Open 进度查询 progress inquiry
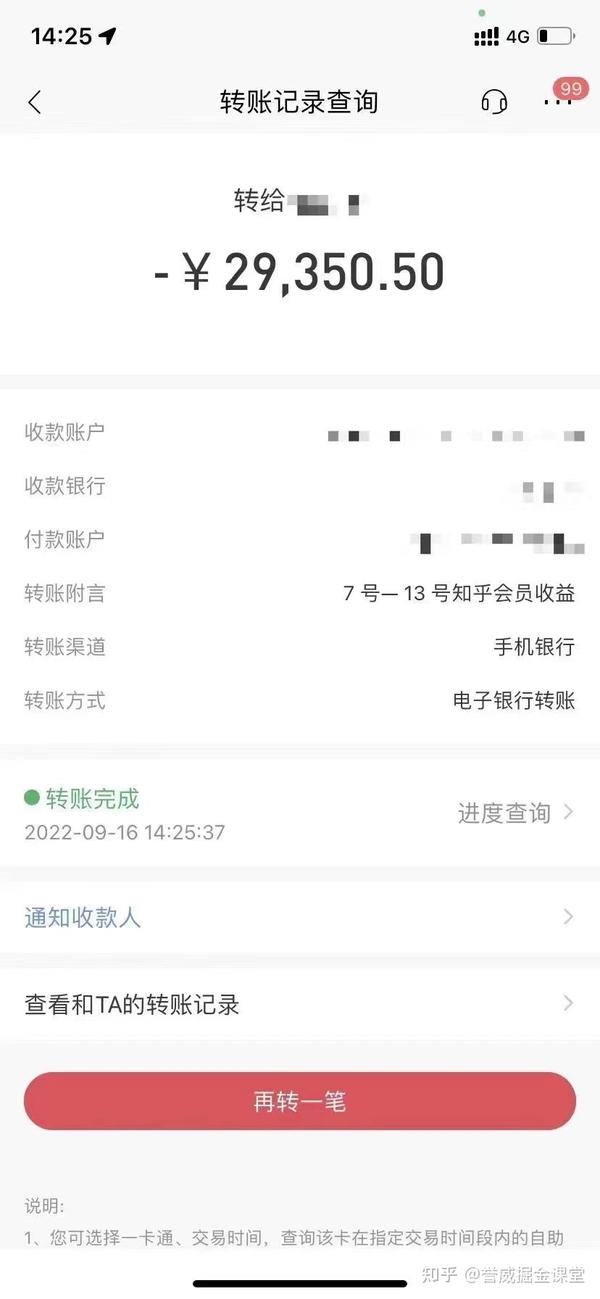This screenshot has height=1299, width=600. tap(515, 813)
